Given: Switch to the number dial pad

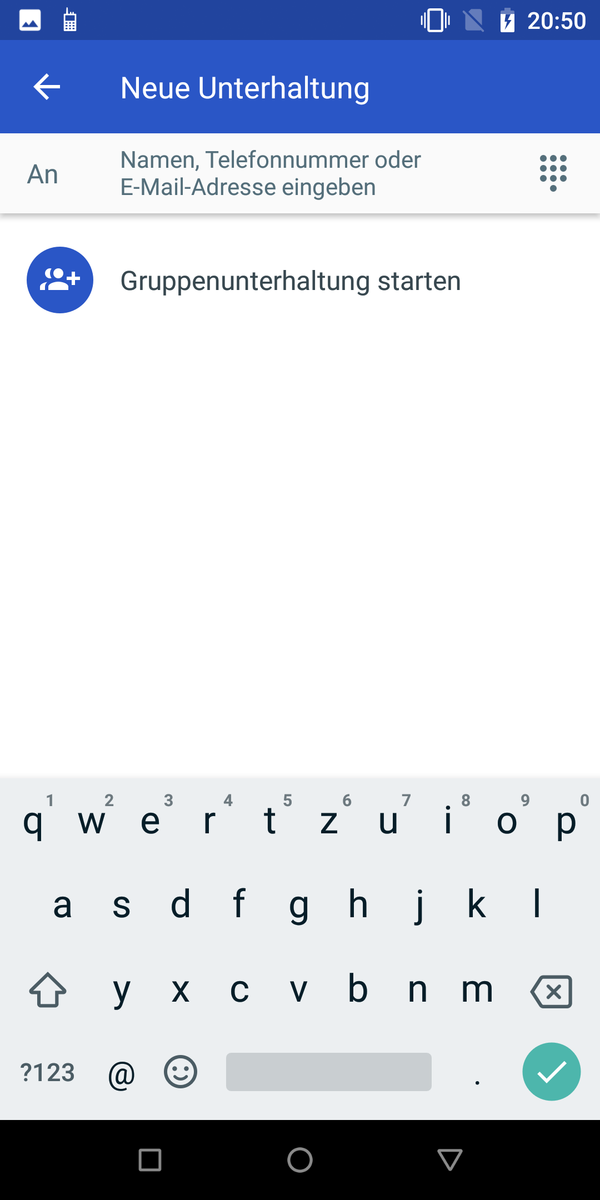Looking at the screenshot, I should 553,173.
